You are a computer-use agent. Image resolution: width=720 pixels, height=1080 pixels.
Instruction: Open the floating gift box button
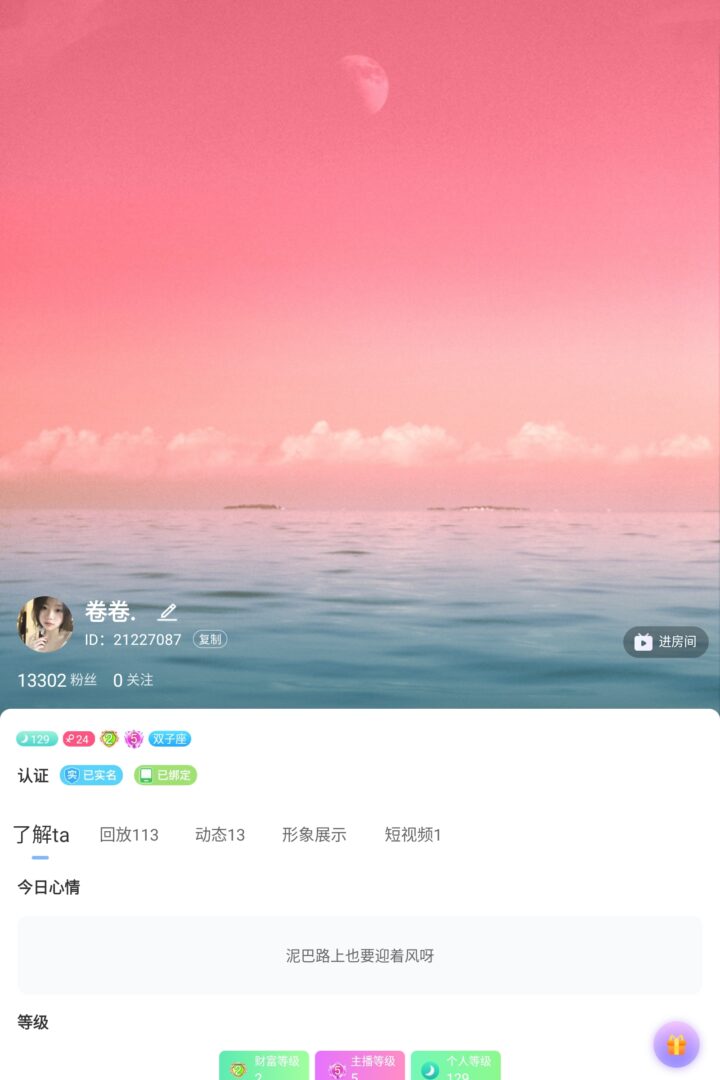click(x=676, y=1045)
